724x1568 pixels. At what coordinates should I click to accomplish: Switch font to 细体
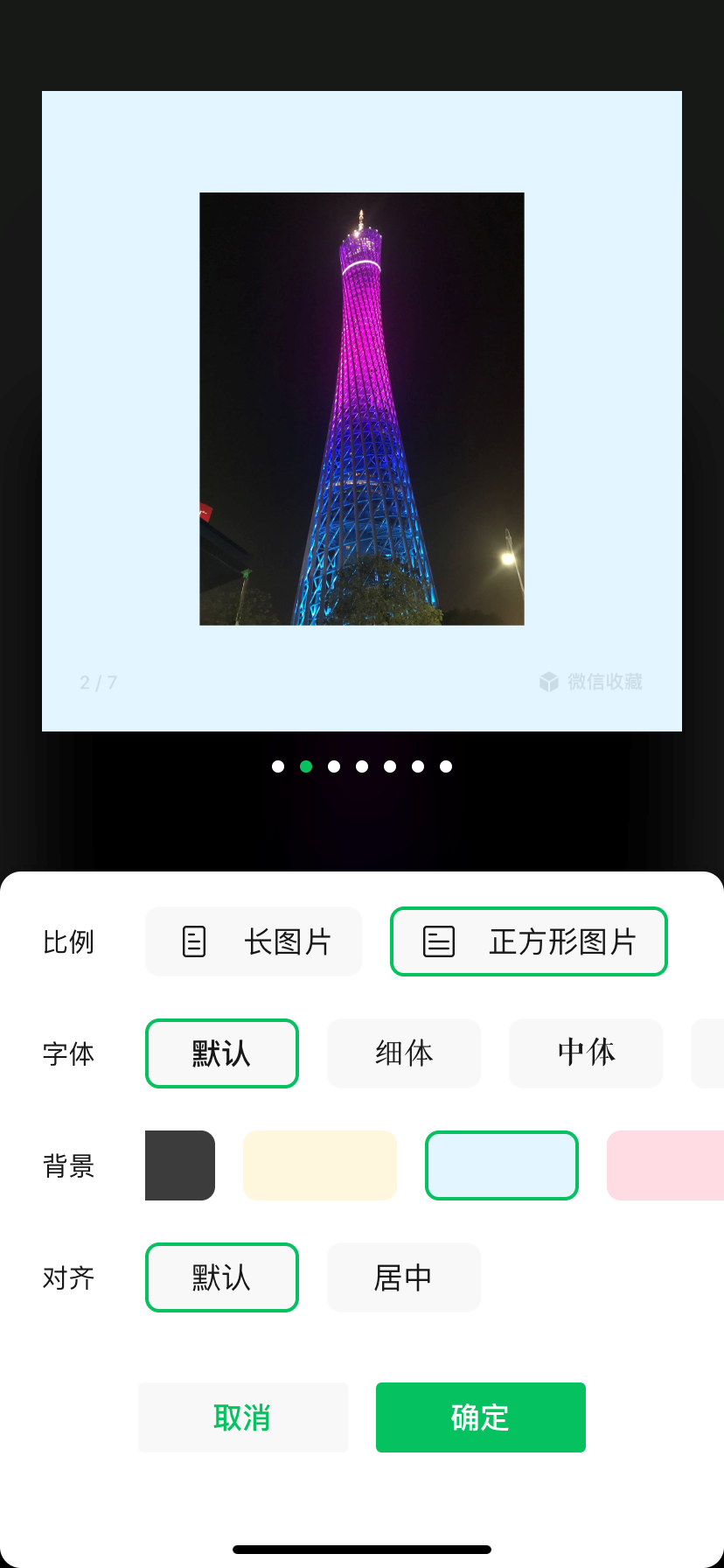[404, 1053]
